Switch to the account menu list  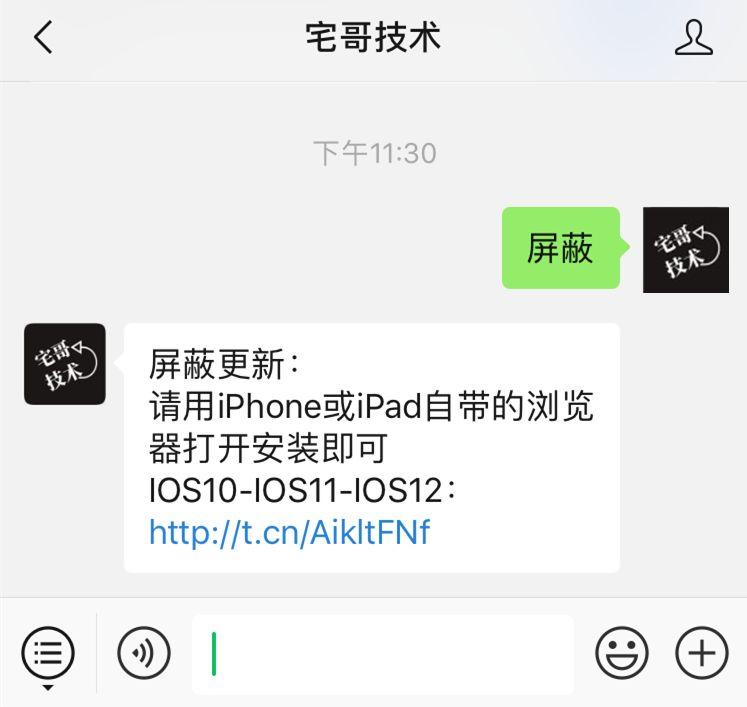tap(48, 655)
